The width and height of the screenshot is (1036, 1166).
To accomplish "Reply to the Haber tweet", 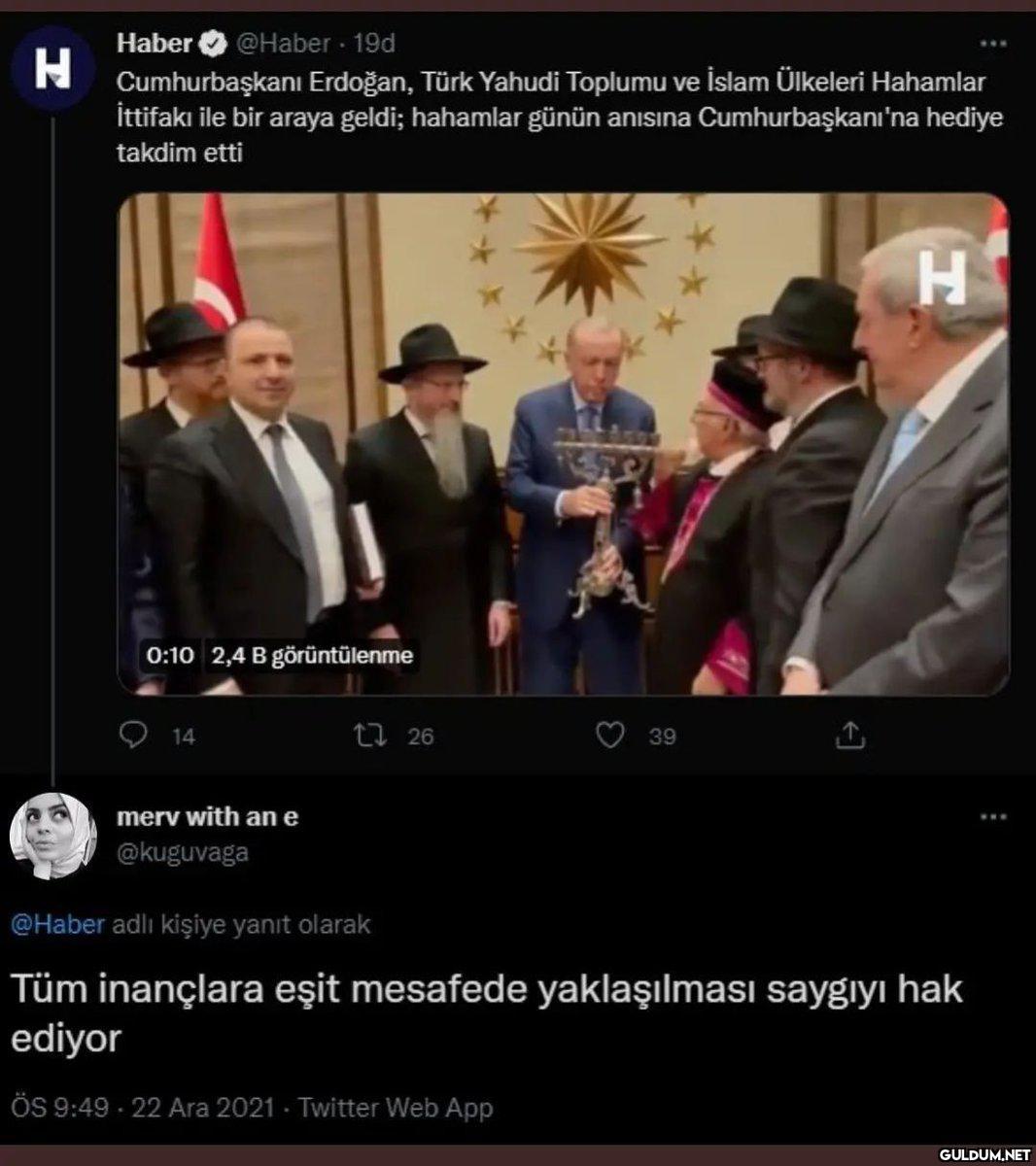I will tap(132, 736).
